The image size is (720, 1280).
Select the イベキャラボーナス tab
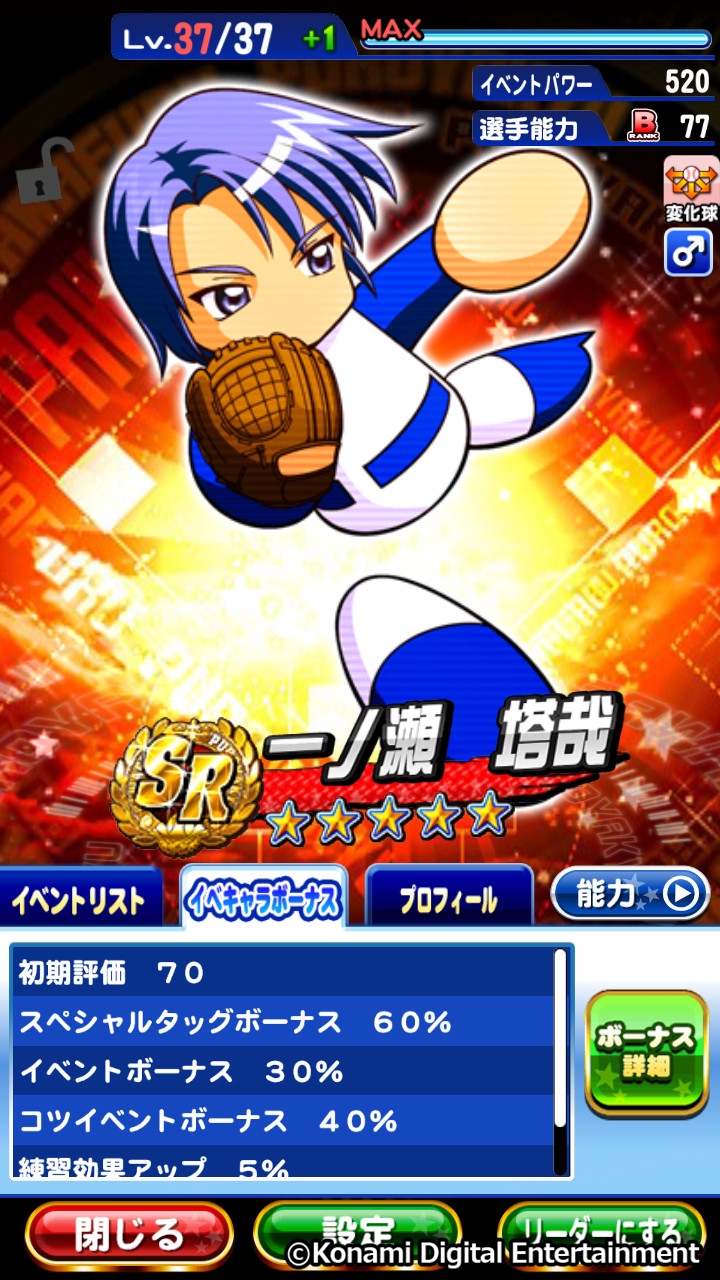tap(264, 899)
